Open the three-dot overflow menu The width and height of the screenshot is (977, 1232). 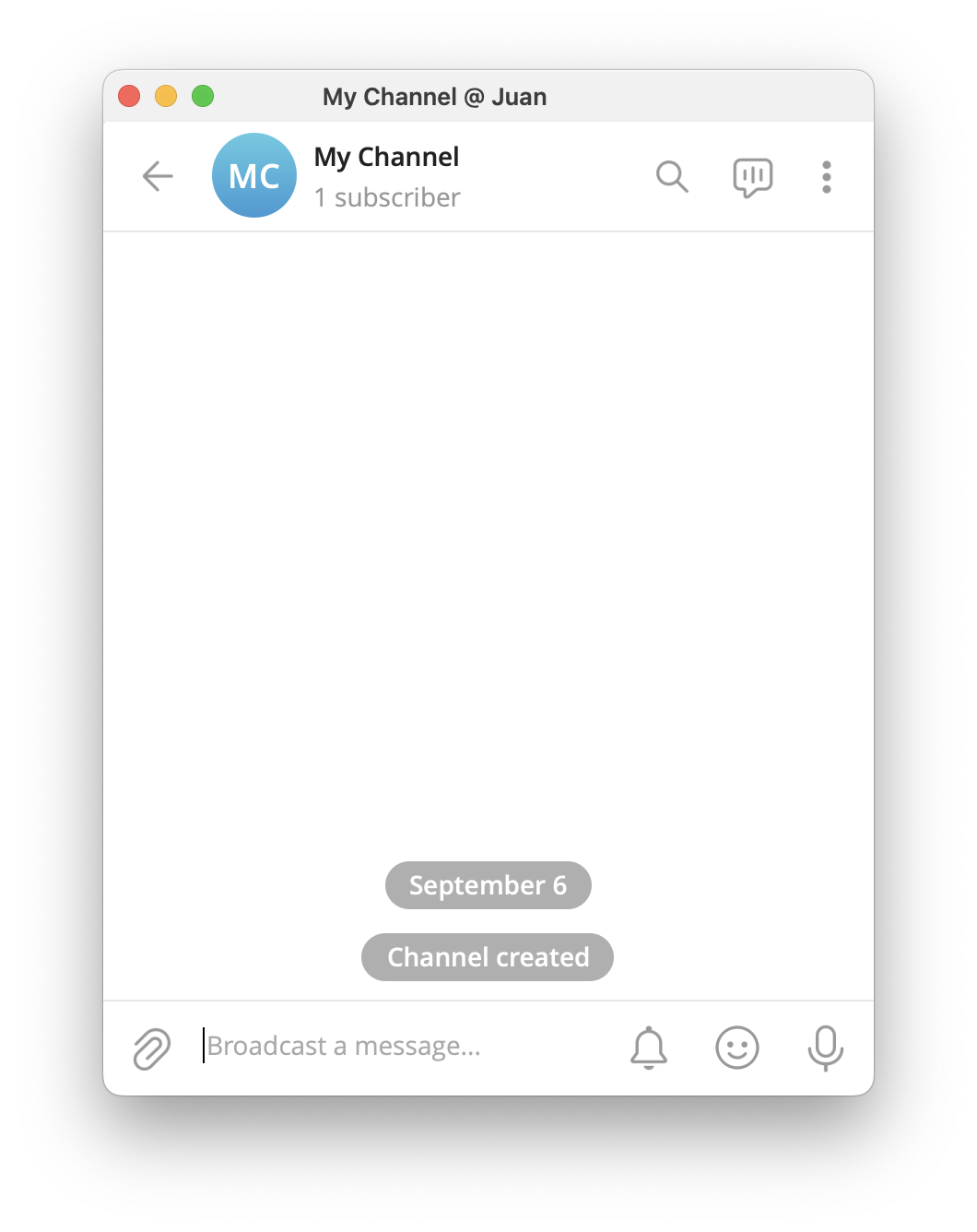(x=826, y=177)
